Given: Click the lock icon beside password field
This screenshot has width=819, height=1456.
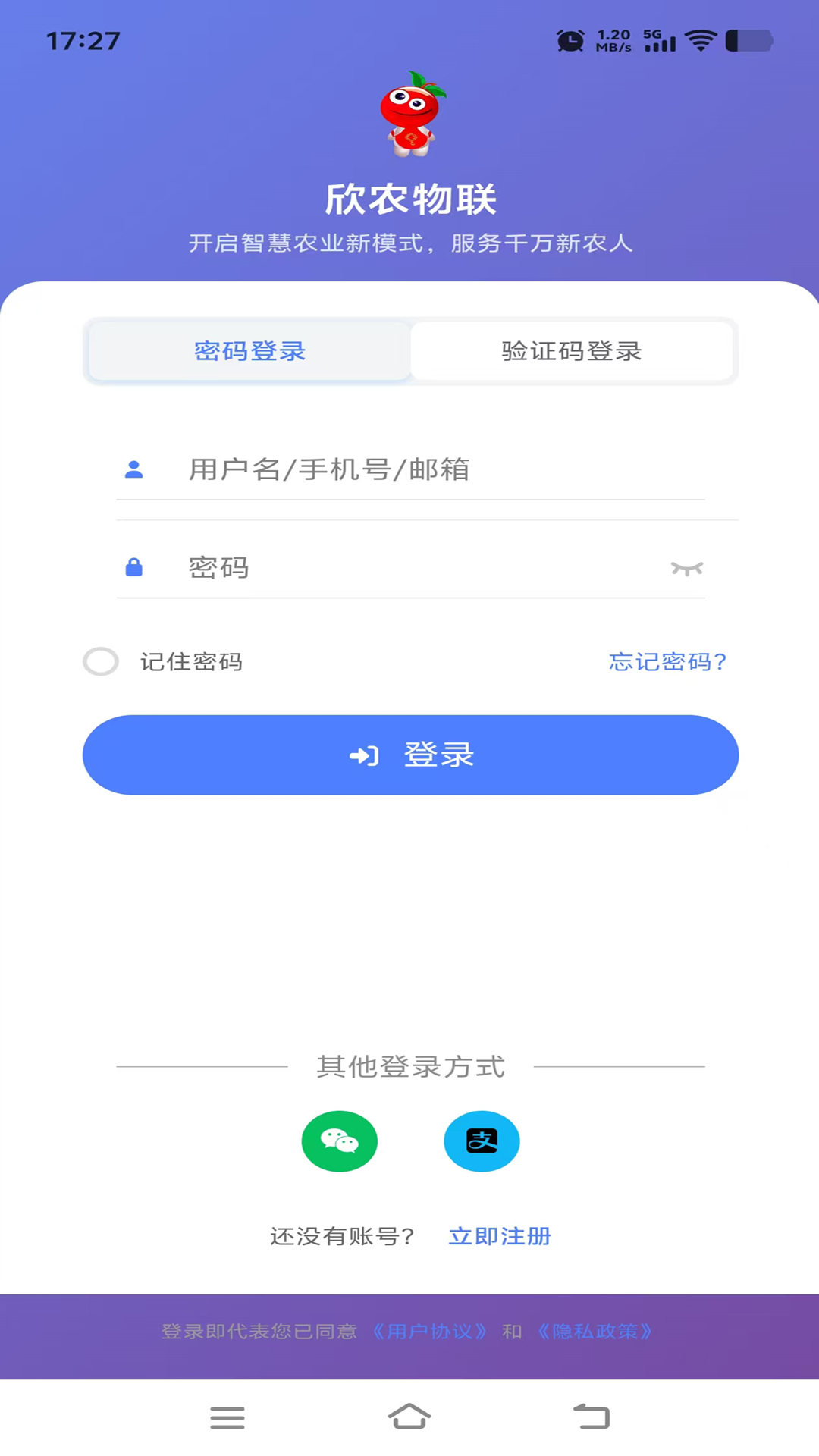Looking at the screenshot, I should [135, 567].
